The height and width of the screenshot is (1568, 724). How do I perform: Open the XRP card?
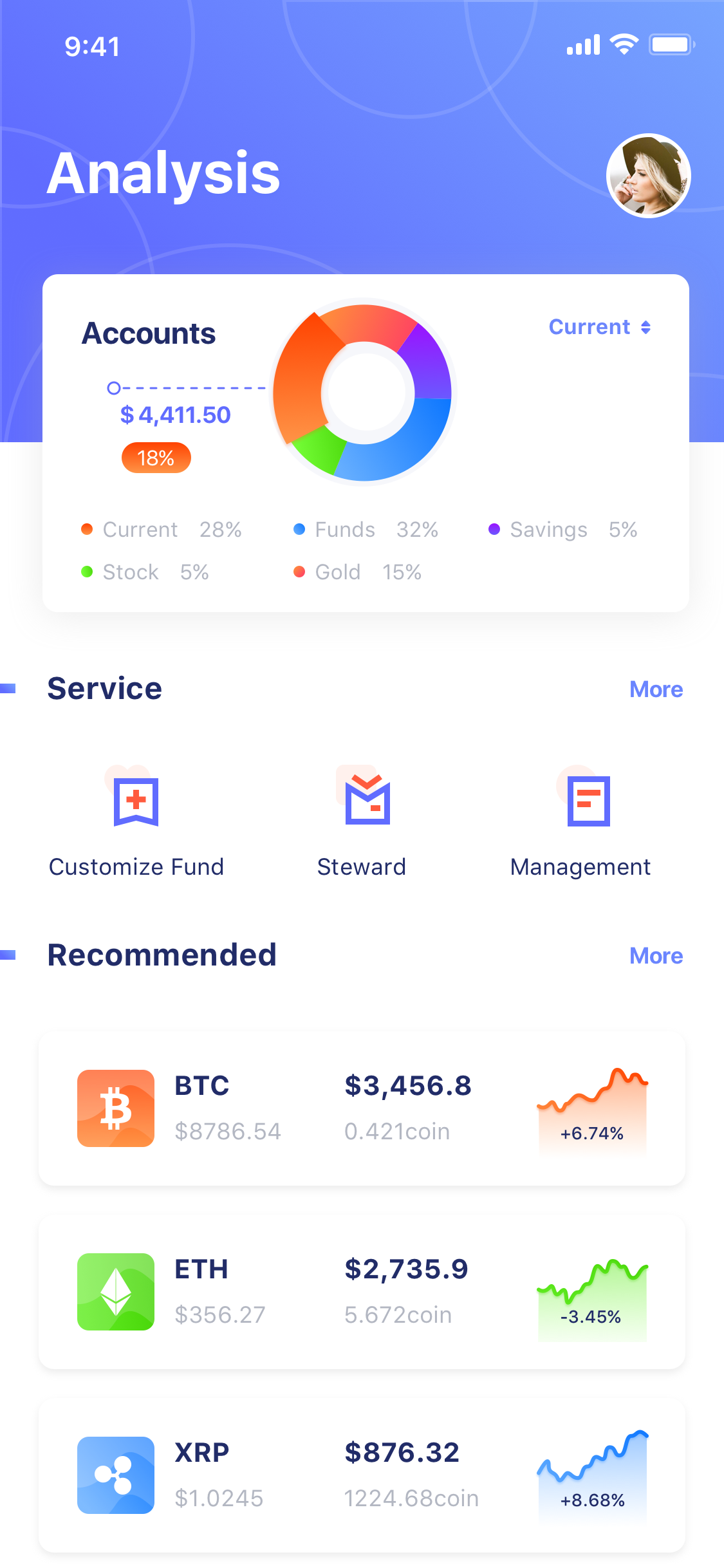click(362, 1475)
